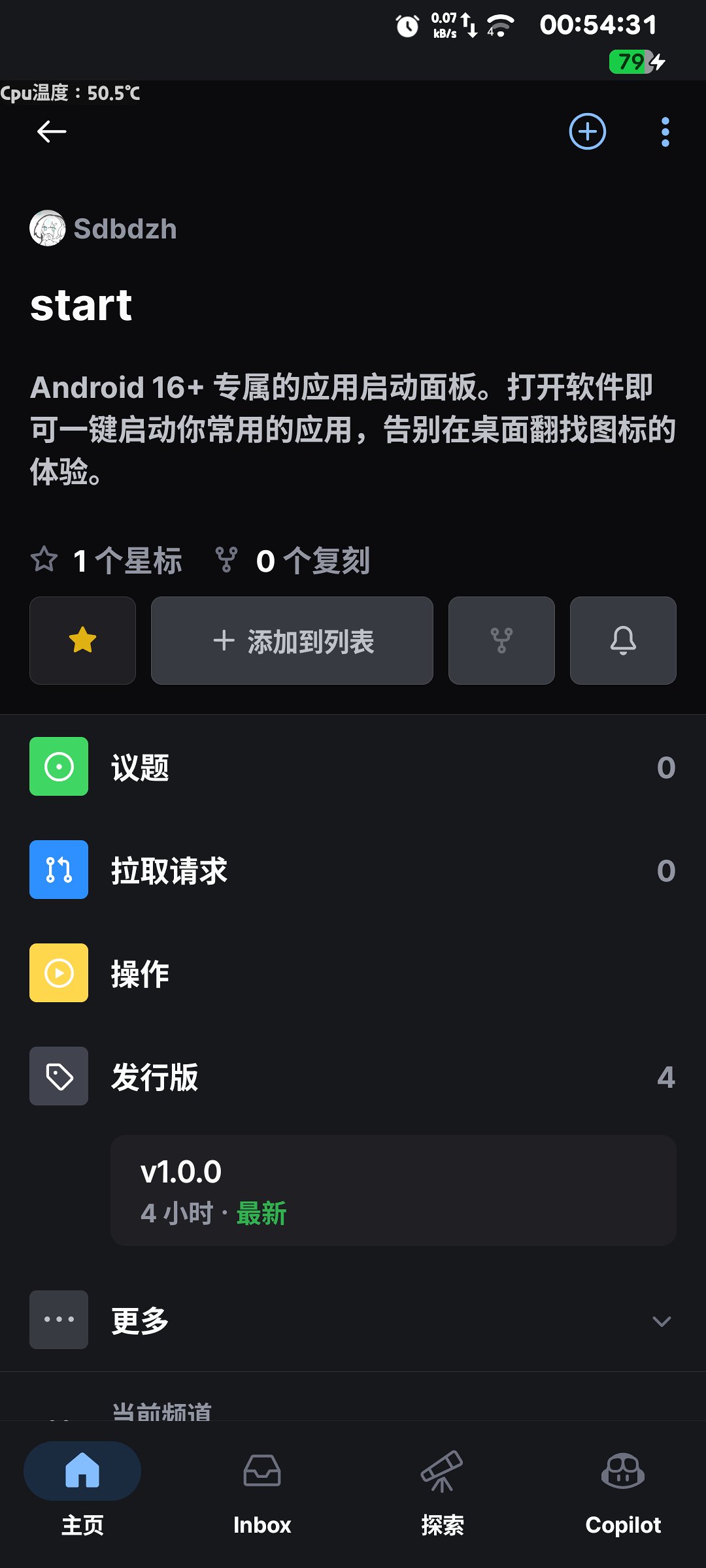Open the Sdbdzh owner profile

(x=103, y=229)
